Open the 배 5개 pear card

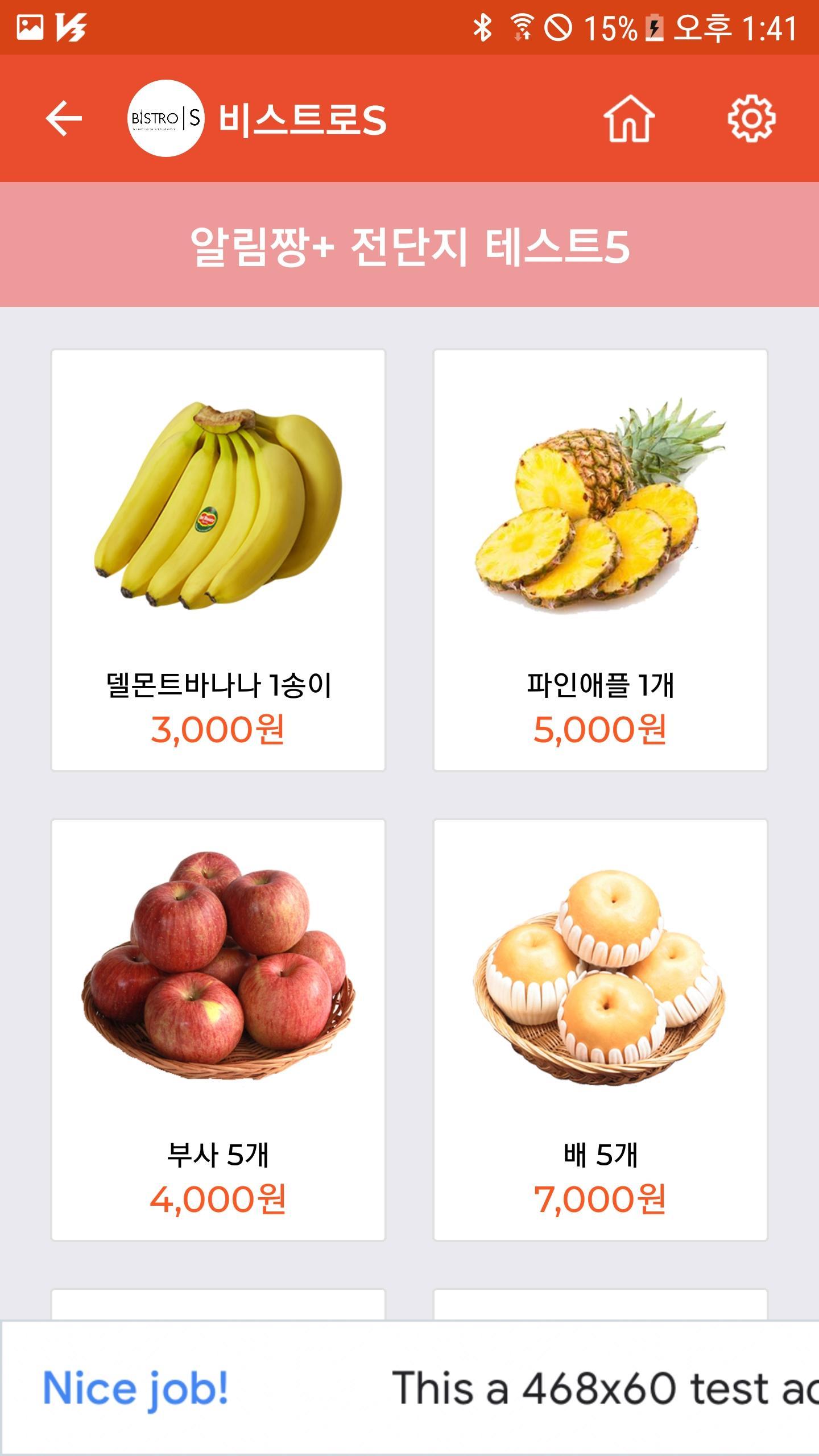click(601, 1029)
